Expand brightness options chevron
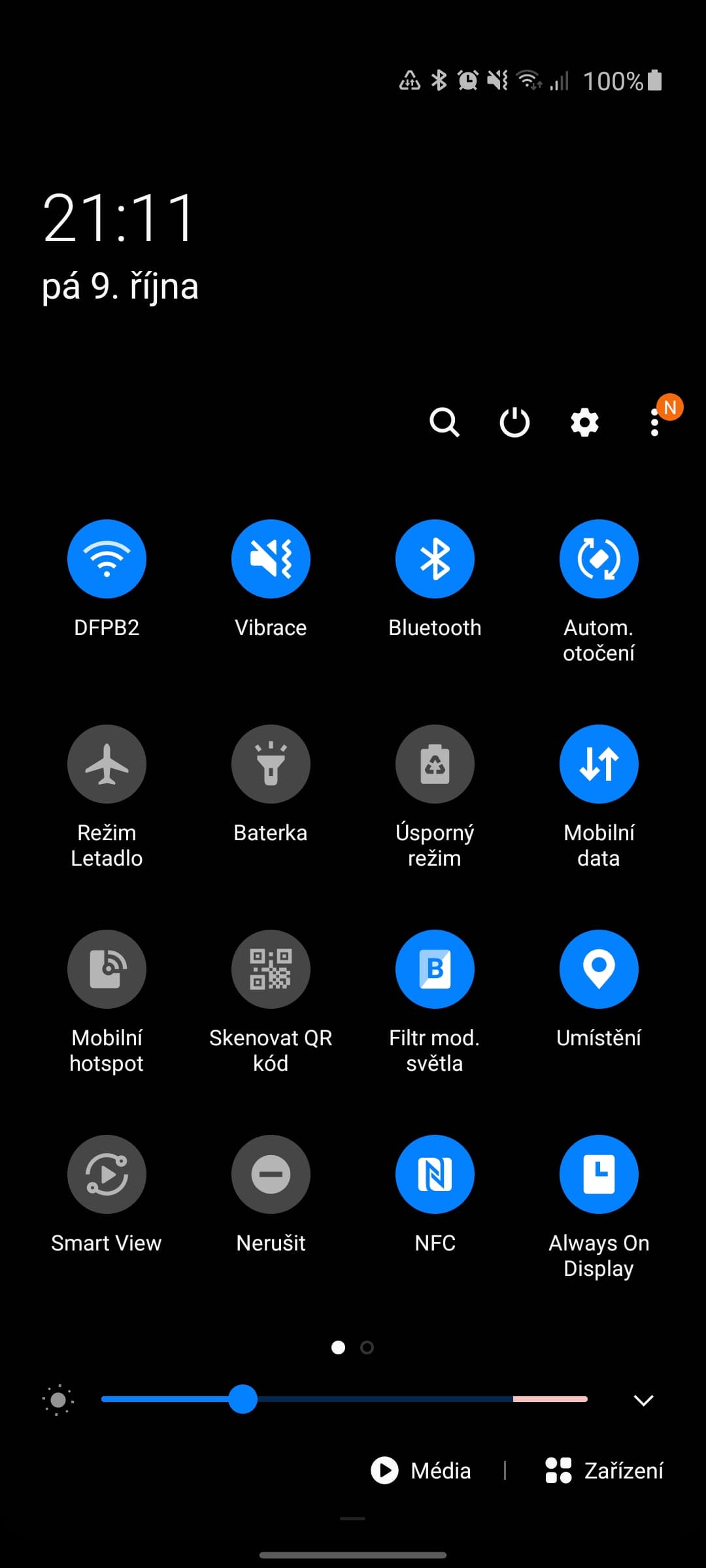Screen dimensions: 706x1568 click(x=644, y=1399)
